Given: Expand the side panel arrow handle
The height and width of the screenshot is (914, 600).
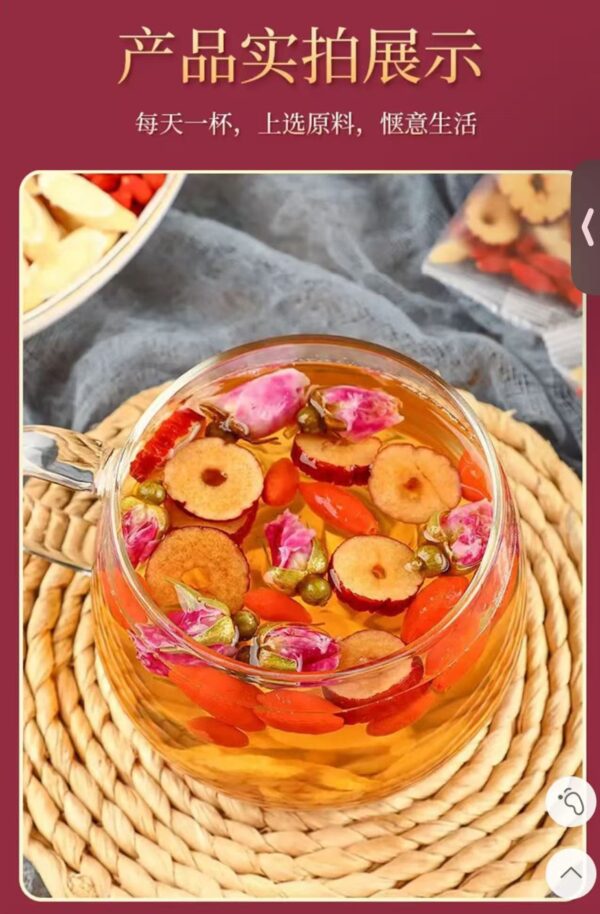Looking at the screenshot, I should (587, 228).
